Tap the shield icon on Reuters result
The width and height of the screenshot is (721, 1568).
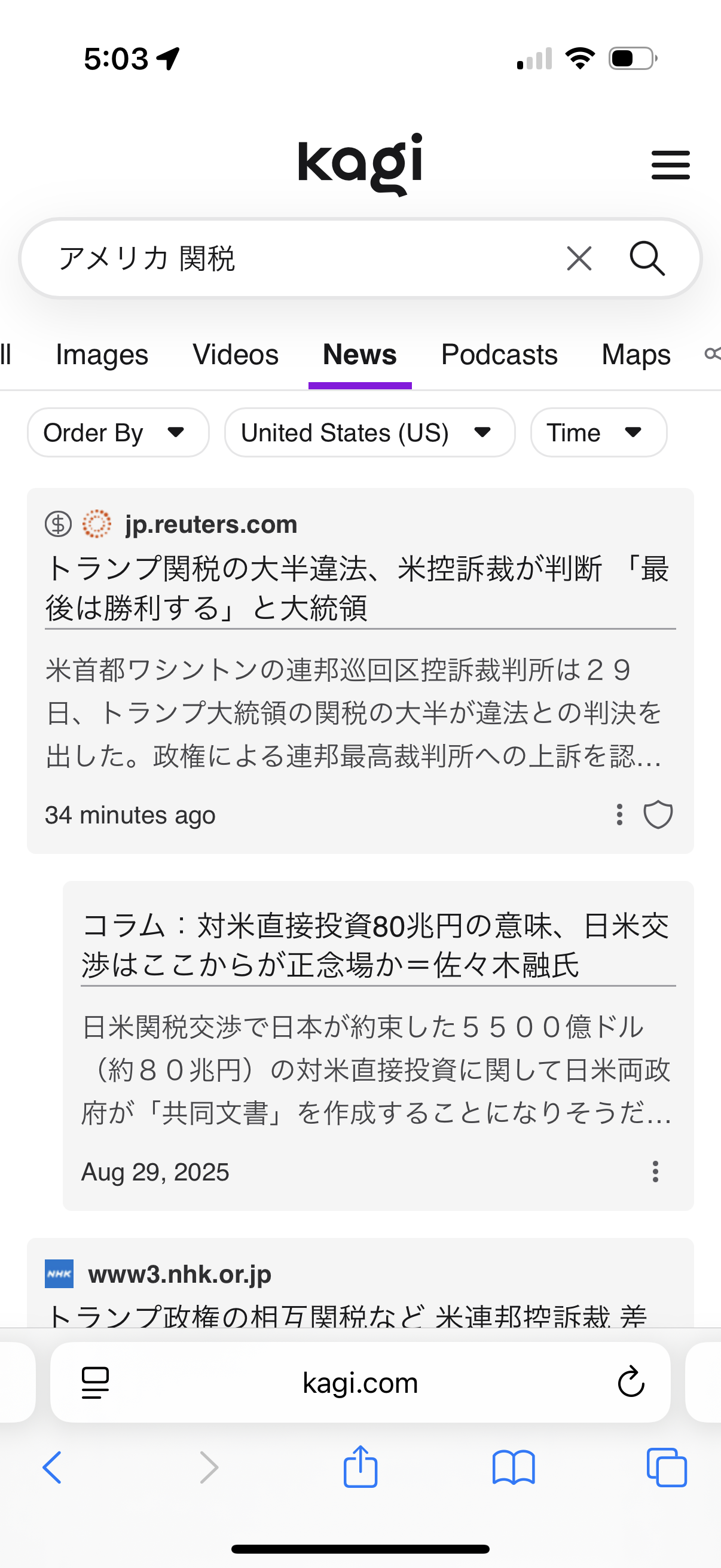[x=658, y=814]
